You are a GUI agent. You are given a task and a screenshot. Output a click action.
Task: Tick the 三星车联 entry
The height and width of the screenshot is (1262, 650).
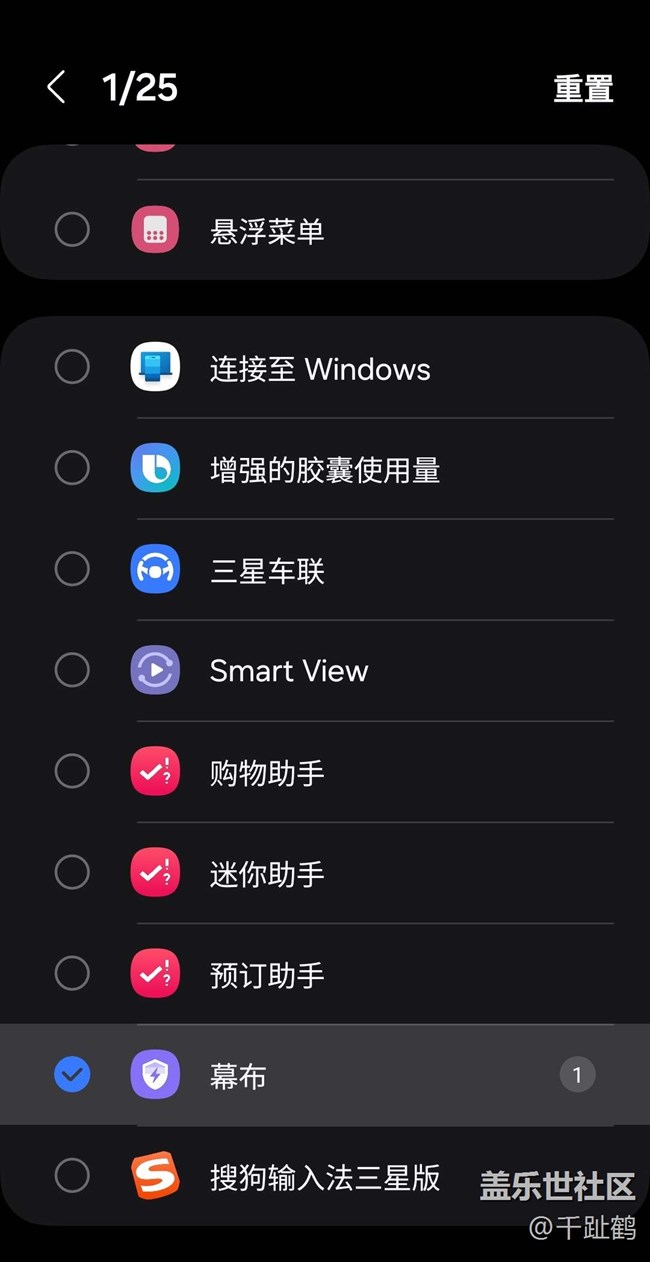pos(72,569)
